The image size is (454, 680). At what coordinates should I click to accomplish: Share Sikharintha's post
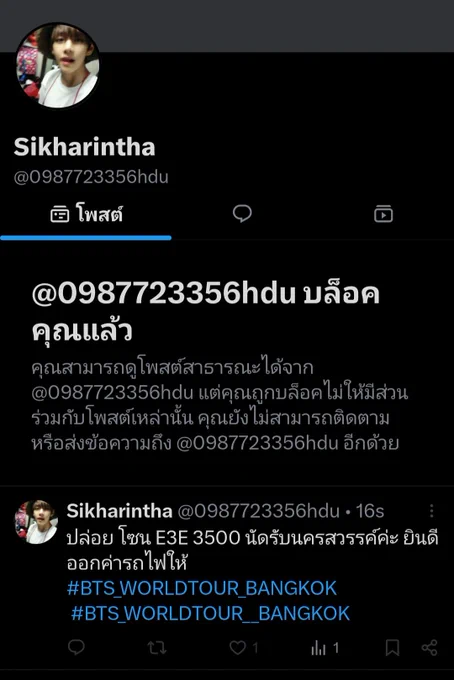pos(429,648)
